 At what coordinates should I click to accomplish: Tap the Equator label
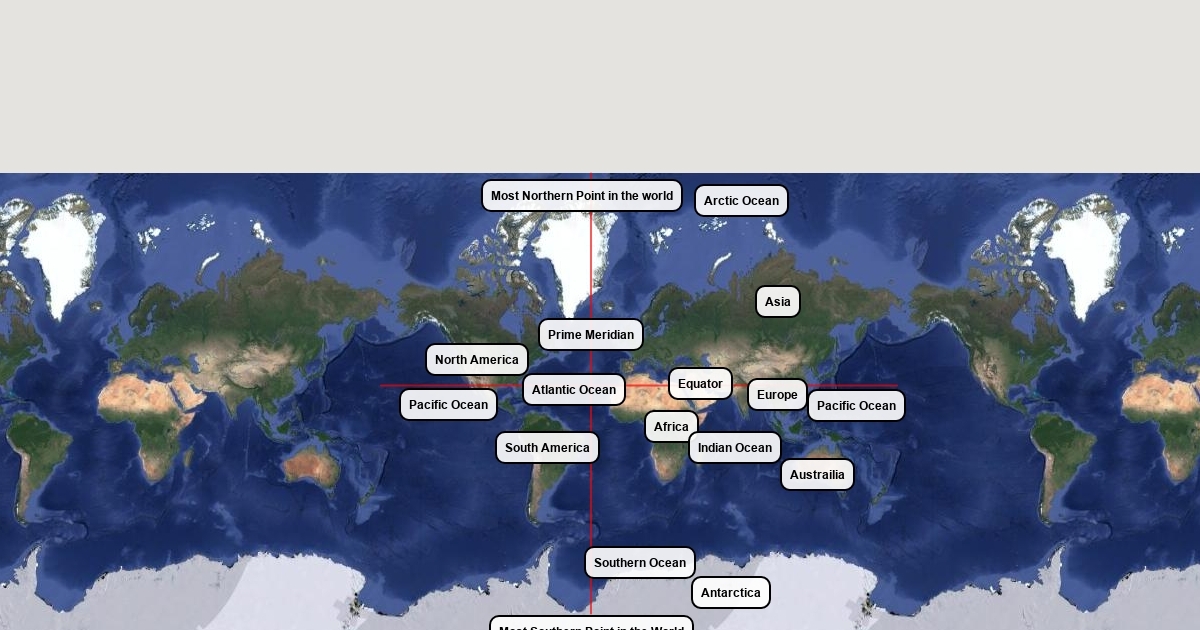tap(699, 384)
